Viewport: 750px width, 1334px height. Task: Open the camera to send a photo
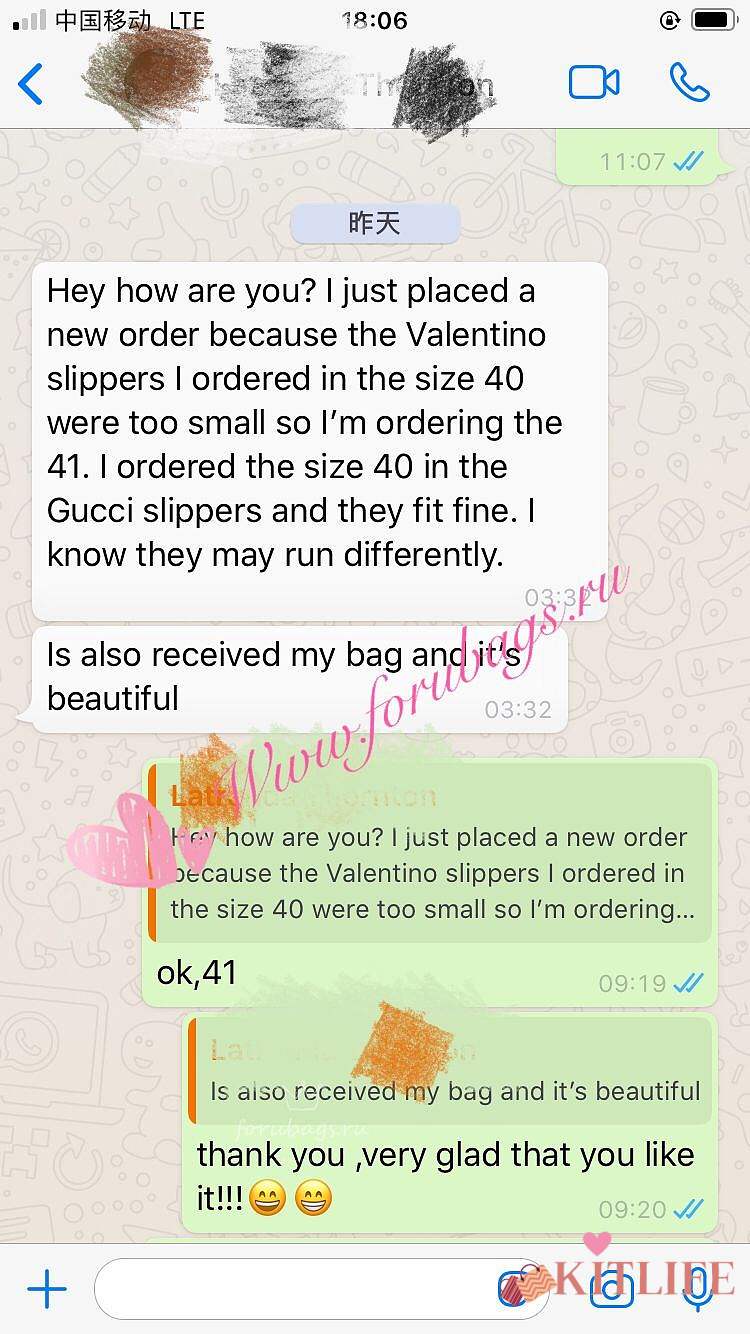(x=611, y=1290)
